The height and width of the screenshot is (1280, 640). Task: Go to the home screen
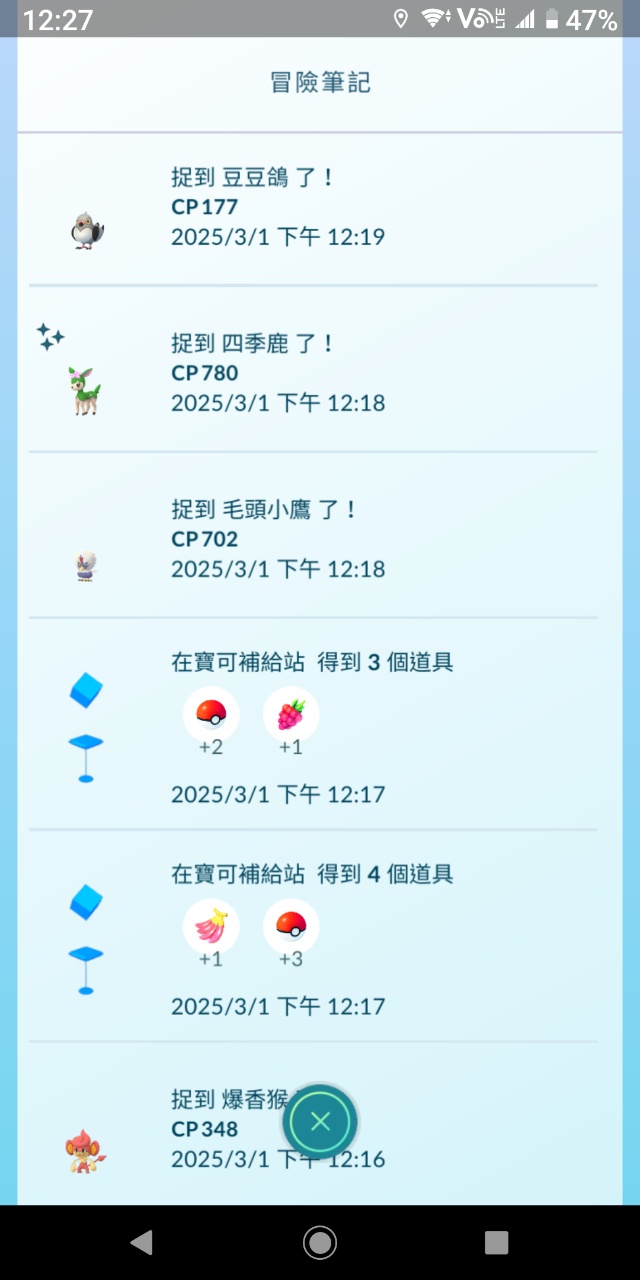[320, 1242]
